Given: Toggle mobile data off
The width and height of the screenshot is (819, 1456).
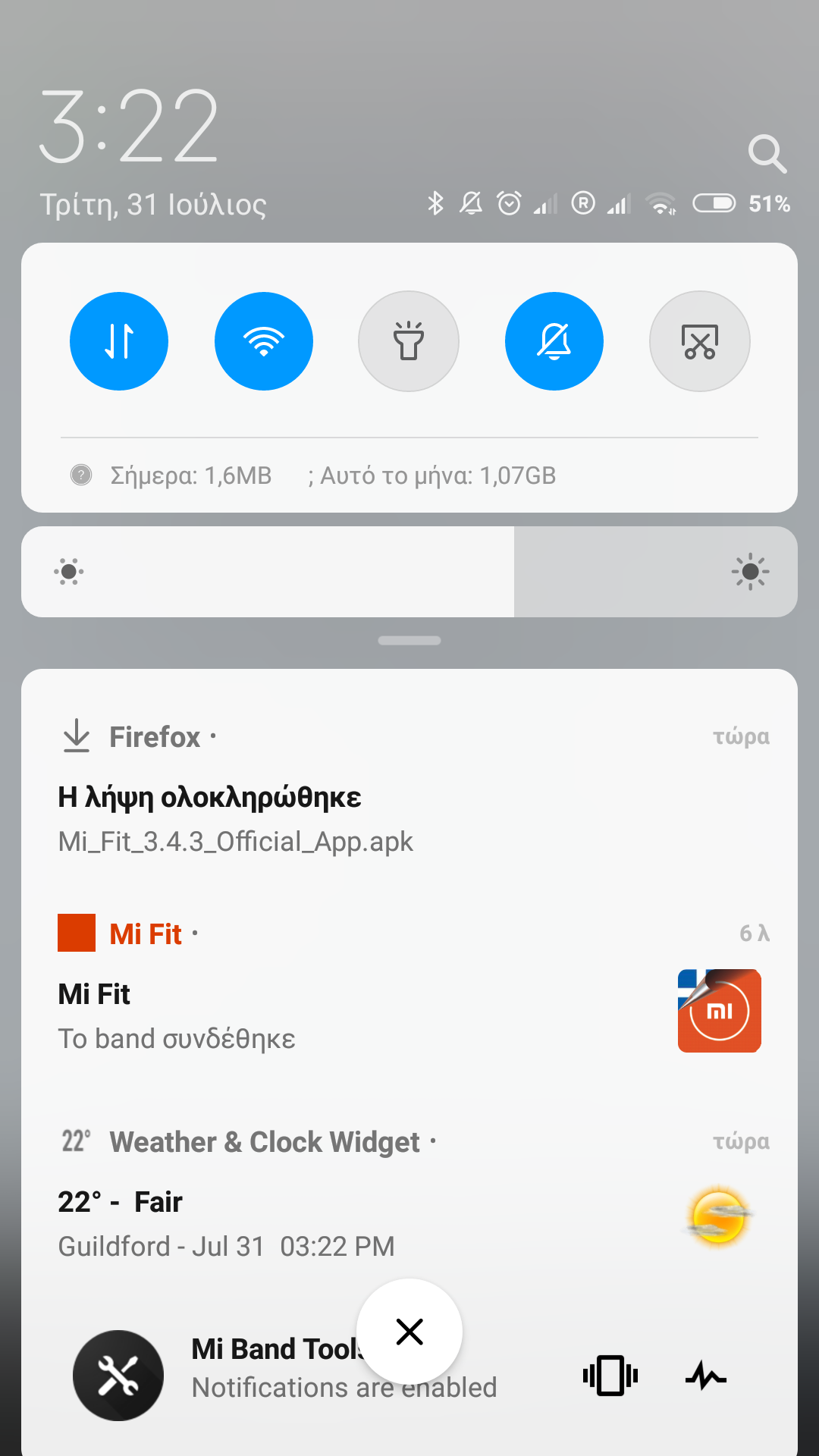Looking at the screenshot, I should [119, 341].
